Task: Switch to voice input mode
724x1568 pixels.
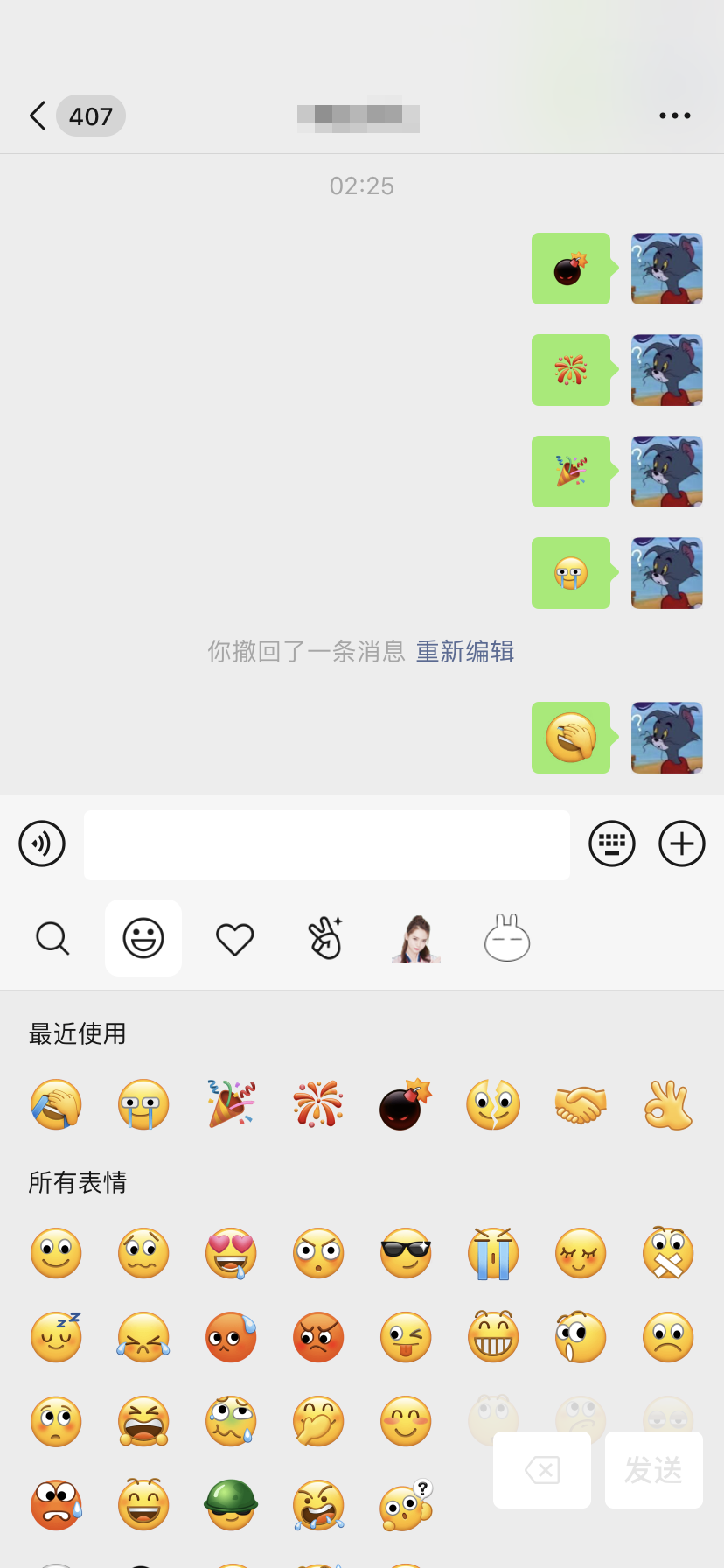Action: coord(42,843)
